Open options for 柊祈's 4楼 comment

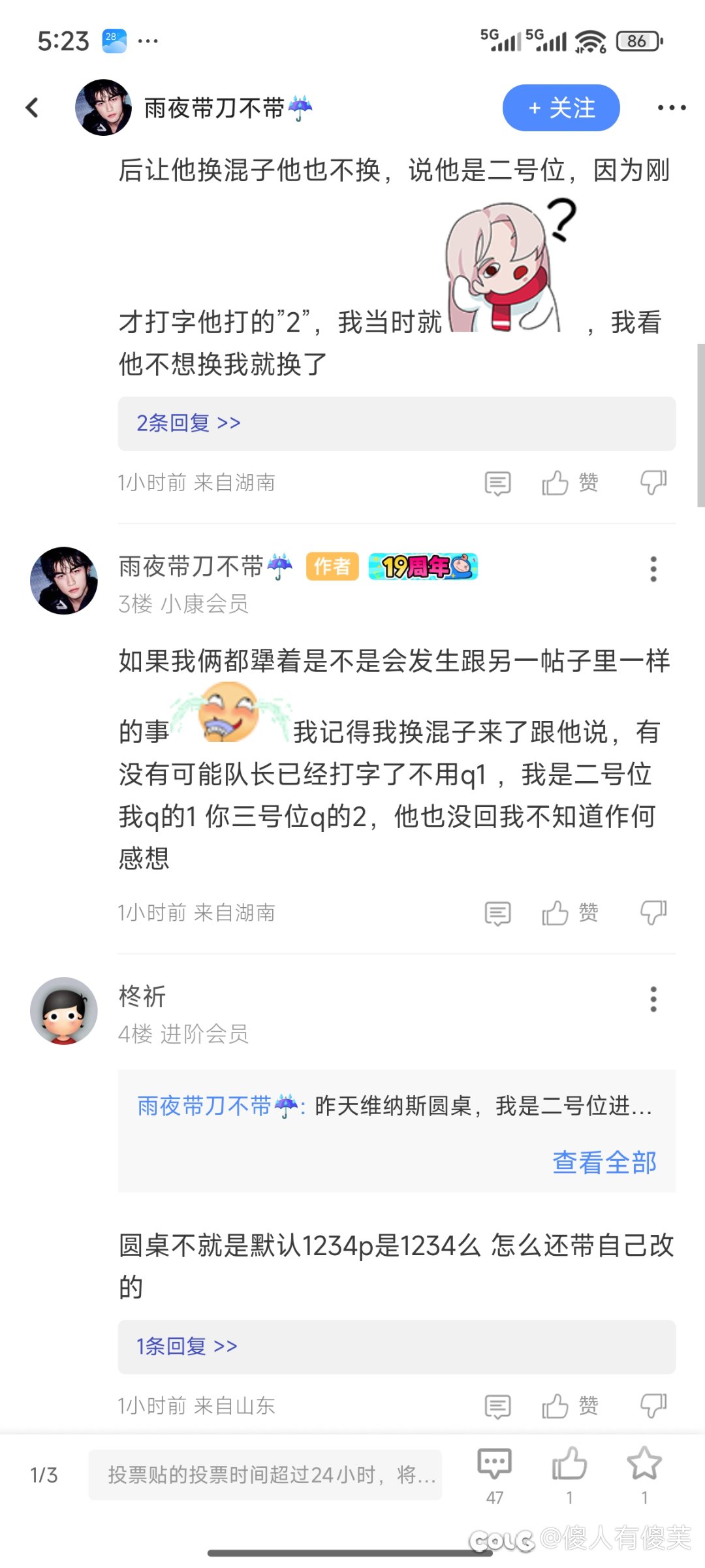653,999
